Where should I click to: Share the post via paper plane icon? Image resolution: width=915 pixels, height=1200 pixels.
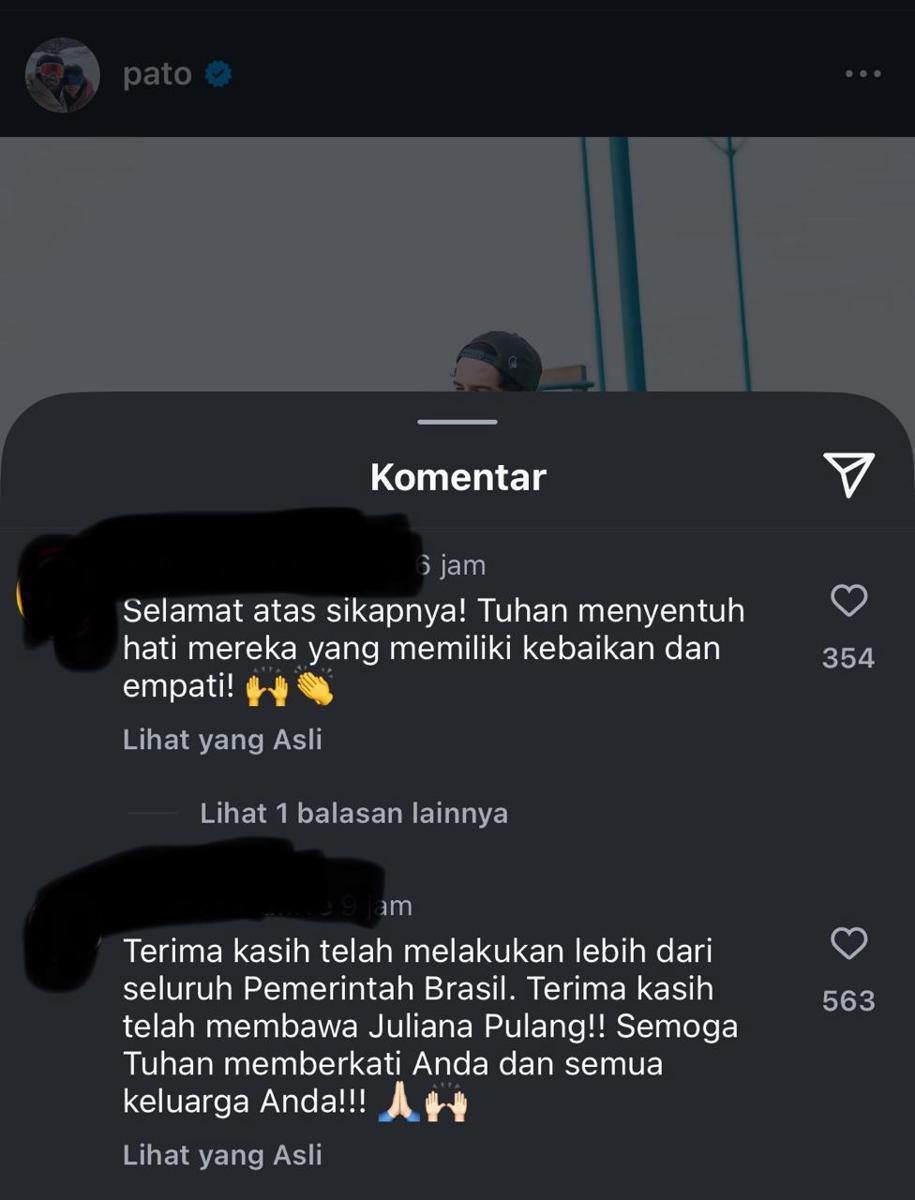(x=849, y=474)
